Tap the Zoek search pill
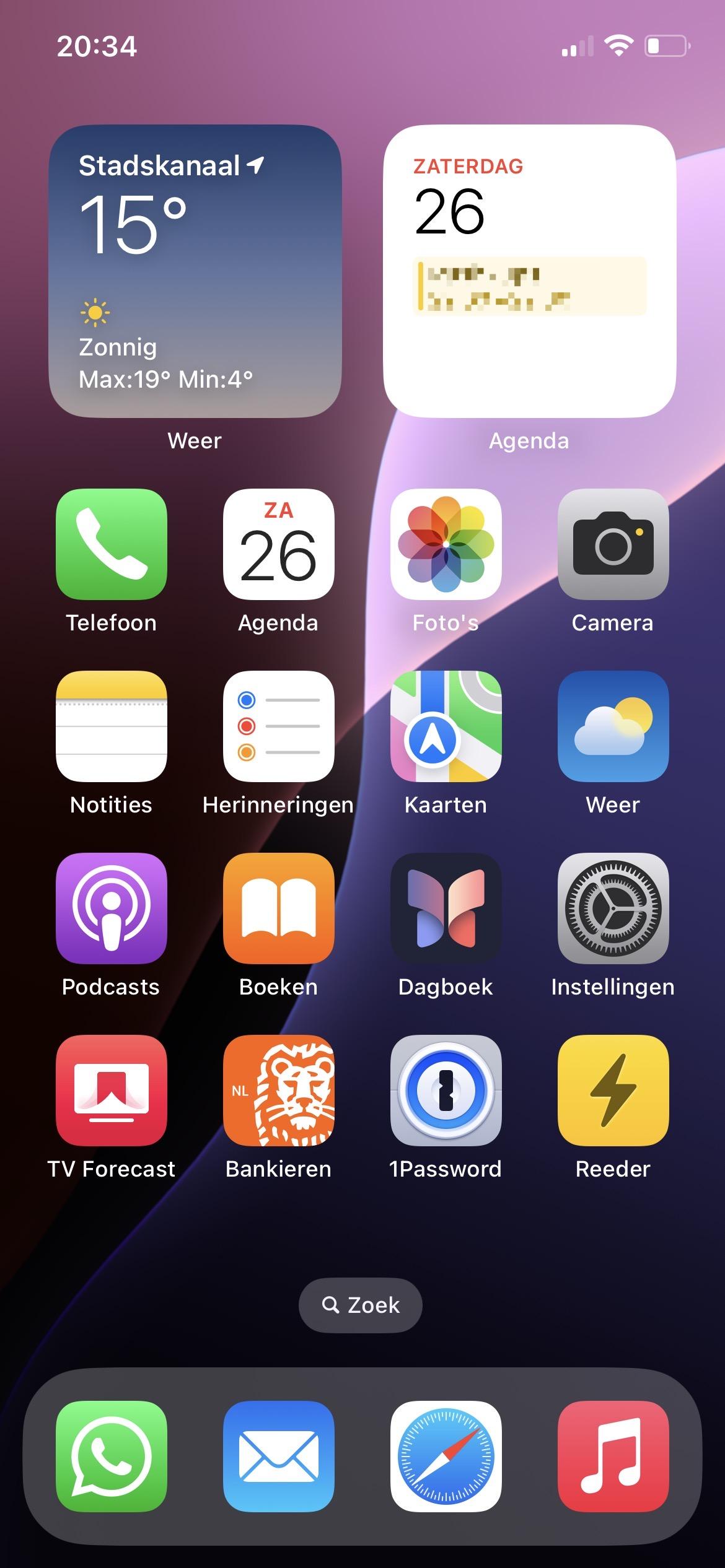The height and width of the screenshot is (1568, 725). click(361, 1305)
